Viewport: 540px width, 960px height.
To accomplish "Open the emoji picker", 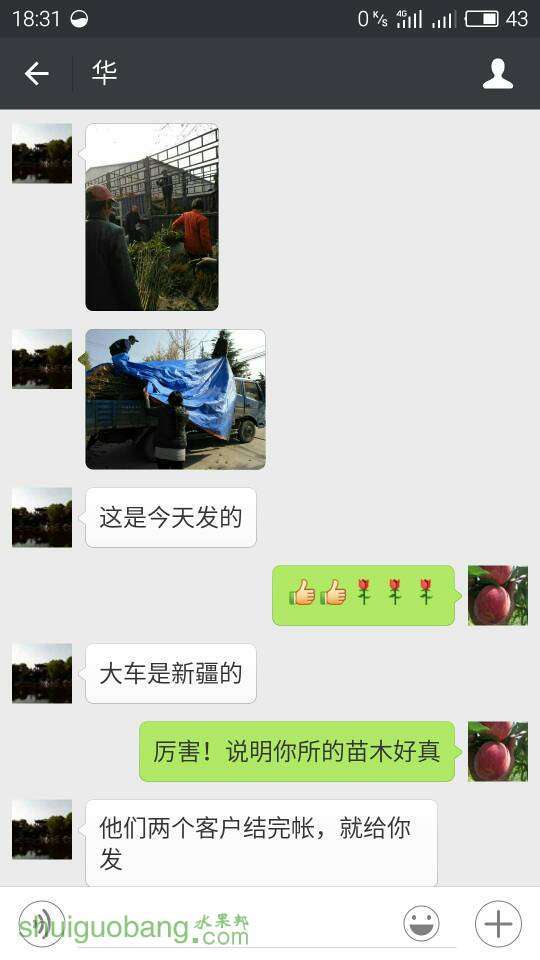I will click(421, 923).
